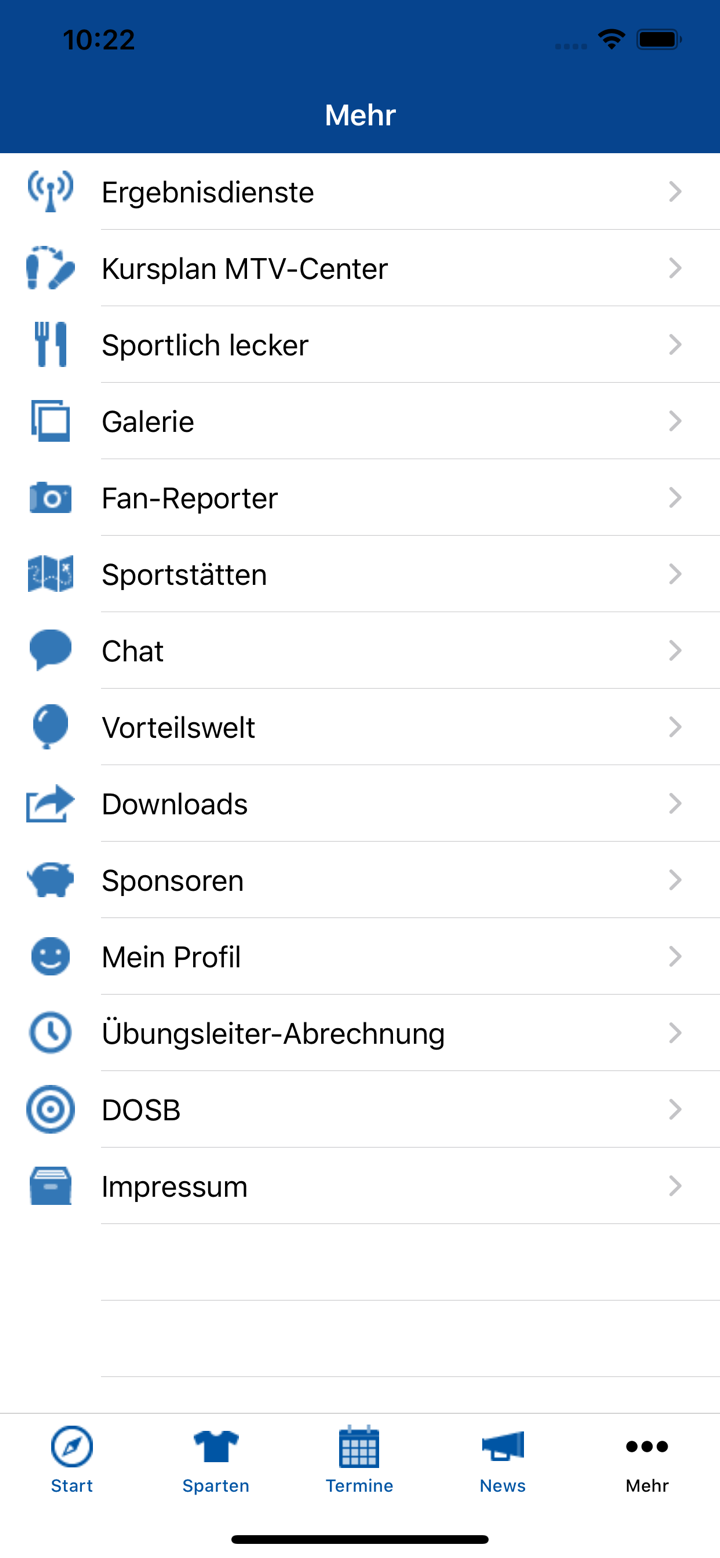This screenshot has height=1558, width=720.
Task: Switch to the Sparten tab
Action: 216,1460
